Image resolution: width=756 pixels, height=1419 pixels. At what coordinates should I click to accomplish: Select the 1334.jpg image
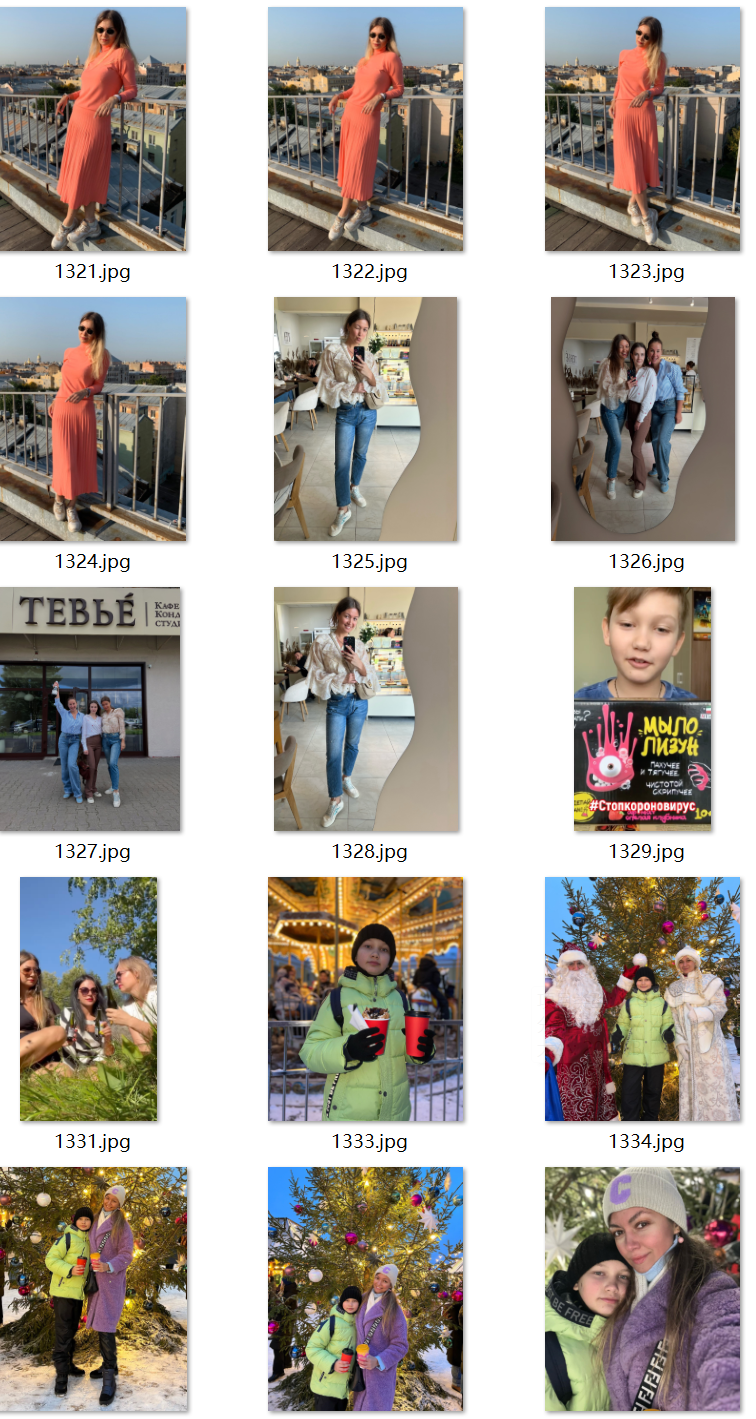tap(643, 999)
